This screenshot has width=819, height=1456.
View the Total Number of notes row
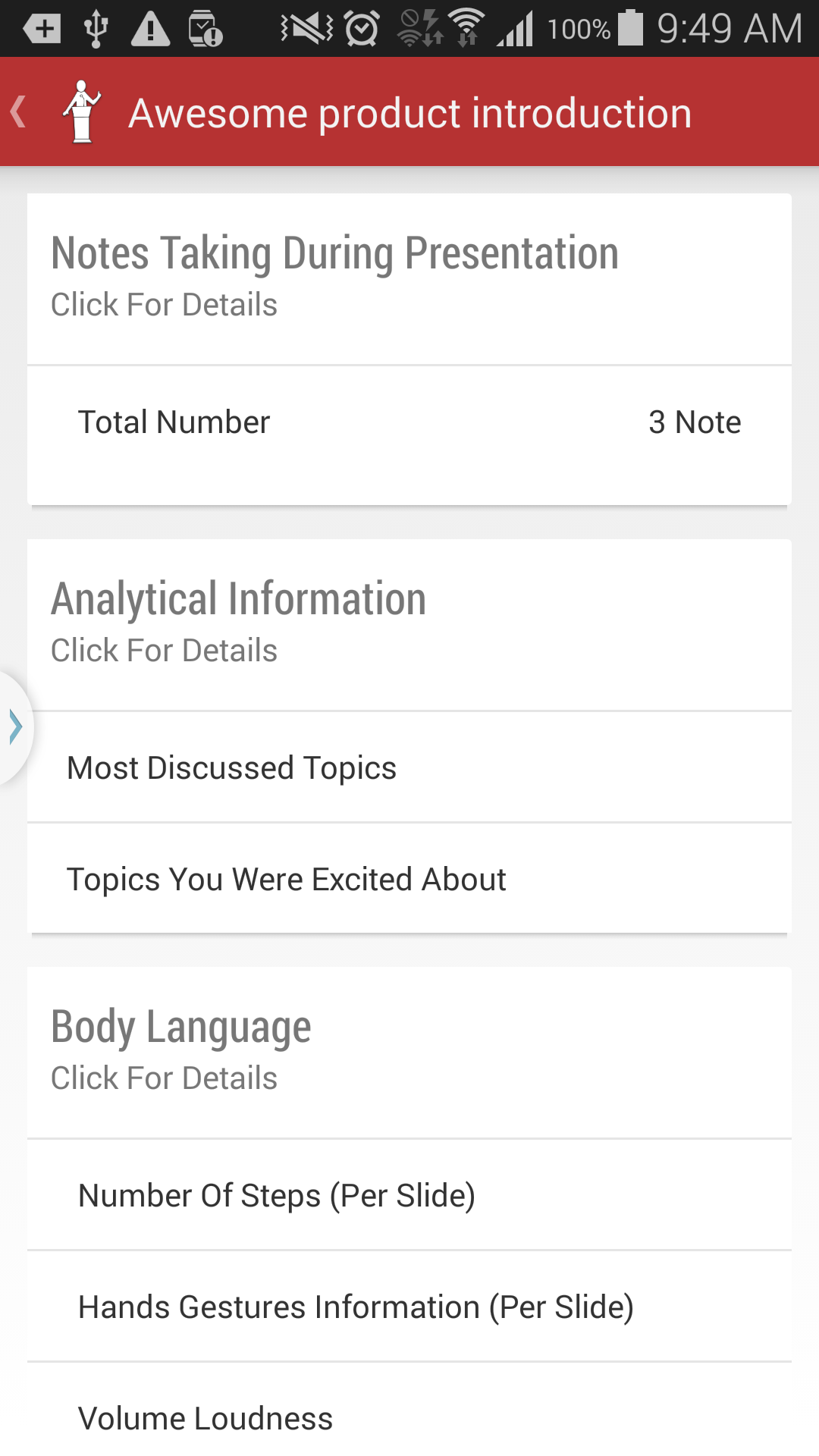coord(409,423)
